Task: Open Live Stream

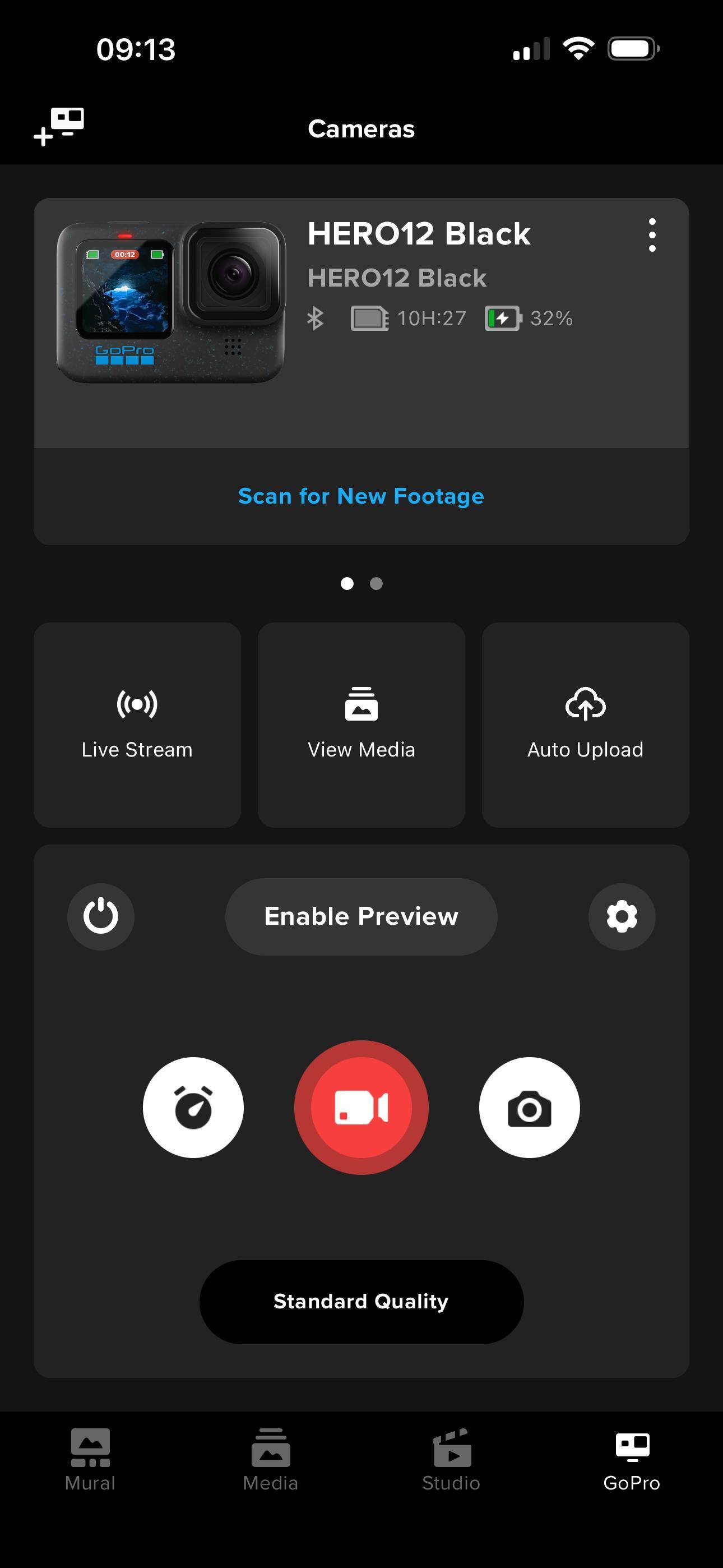Action: [x=137, y=725]
